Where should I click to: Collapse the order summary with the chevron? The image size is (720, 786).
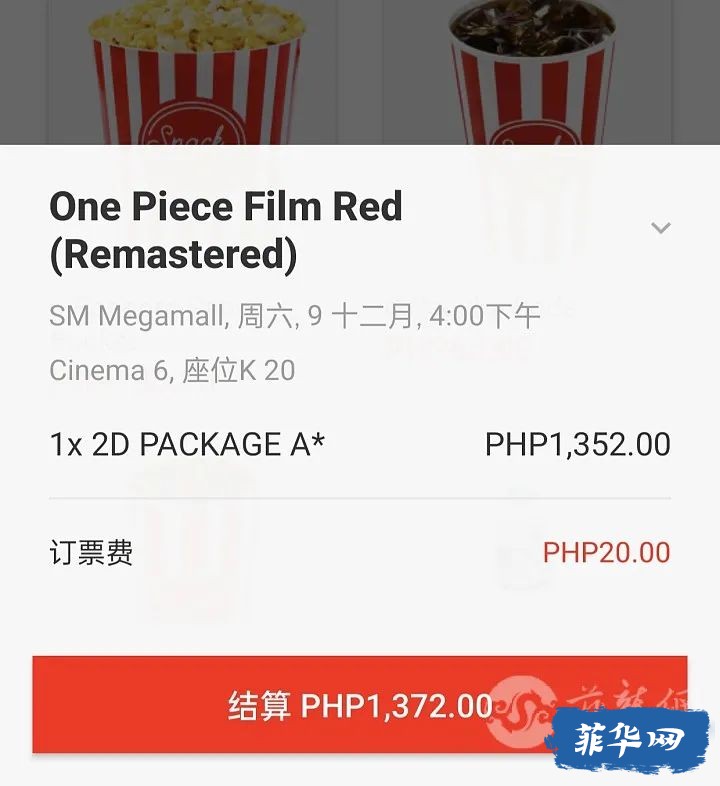660,228
